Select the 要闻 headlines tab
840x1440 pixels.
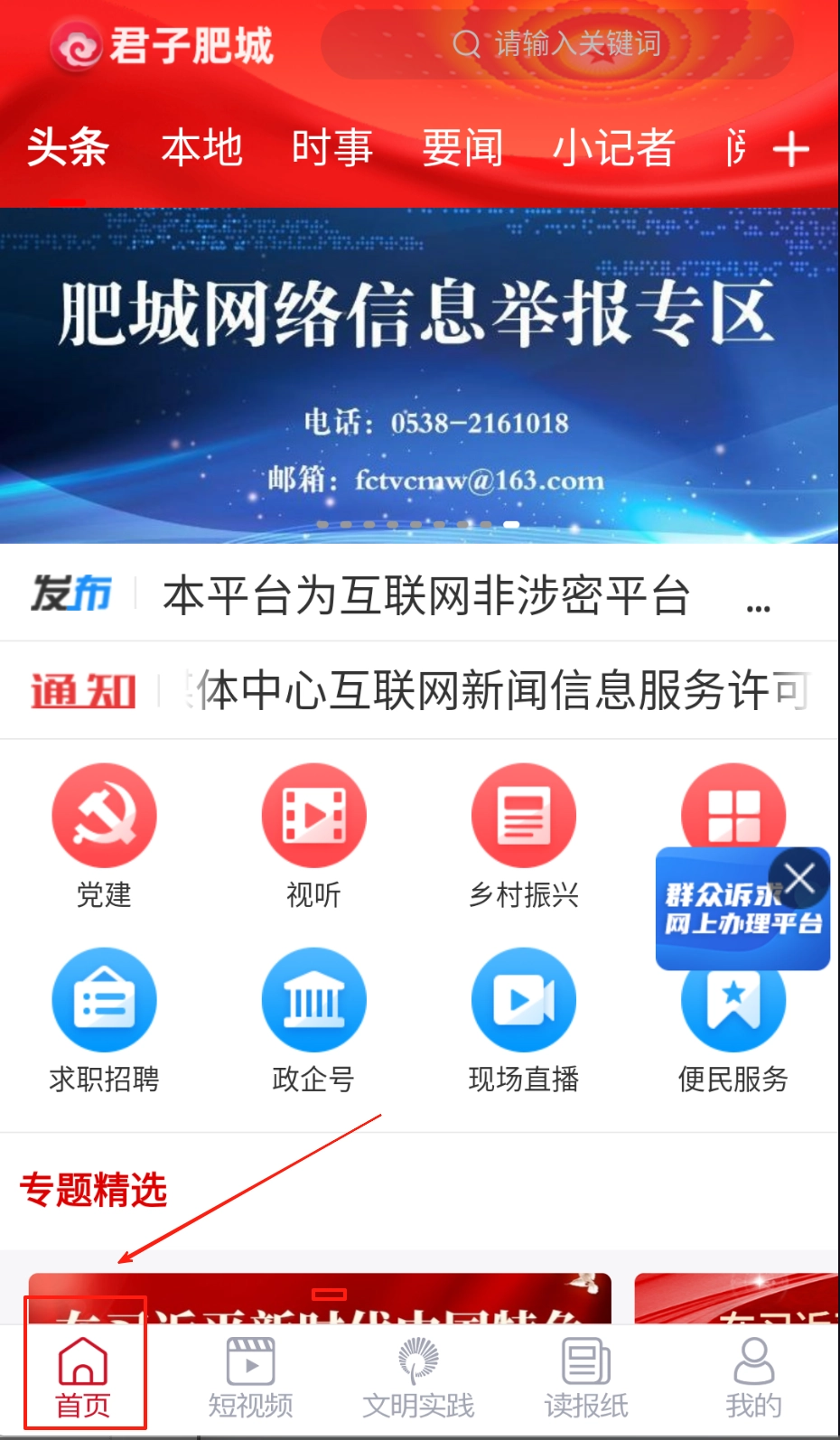tap(462, 148)
